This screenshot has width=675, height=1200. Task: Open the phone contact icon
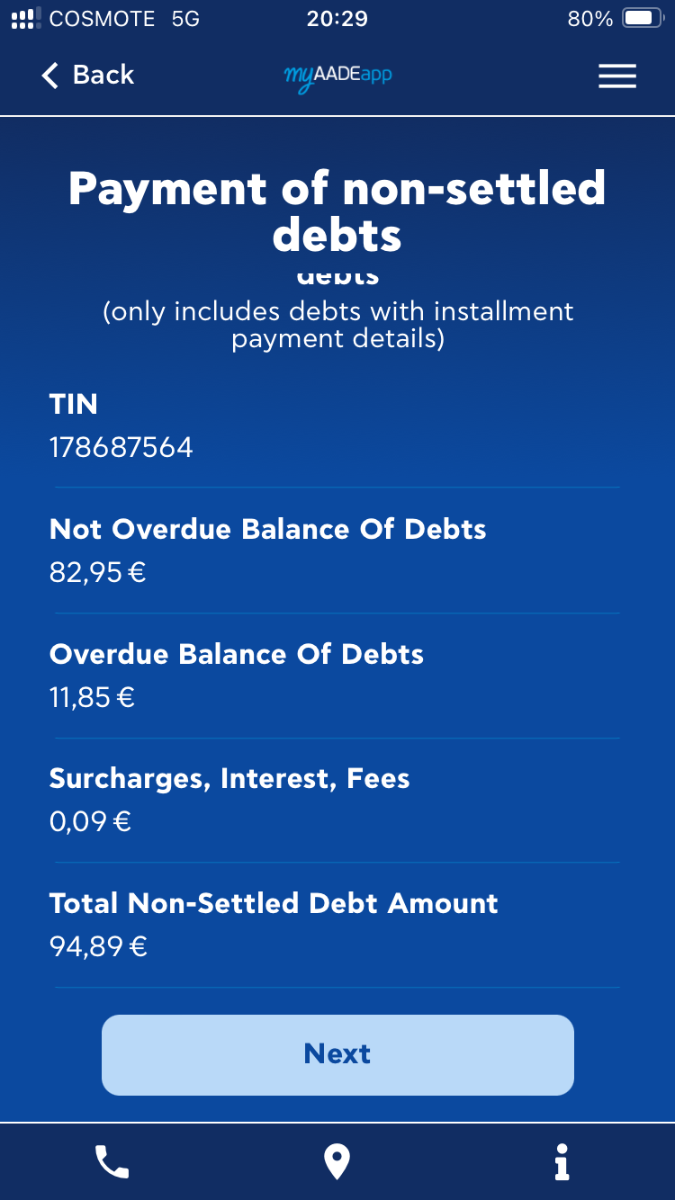[x=112, y=1162]
